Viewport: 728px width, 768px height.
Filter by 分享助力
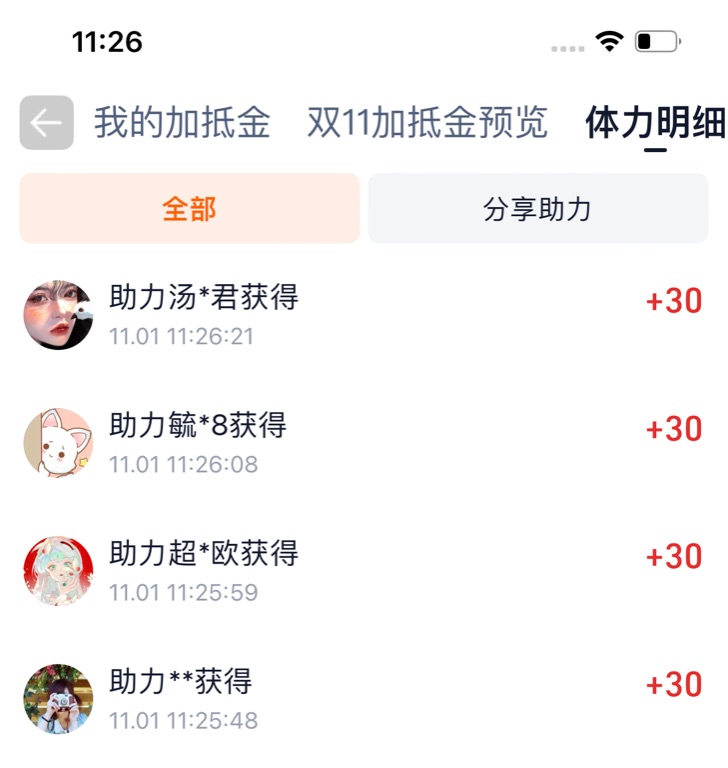(x=537, y=209)
